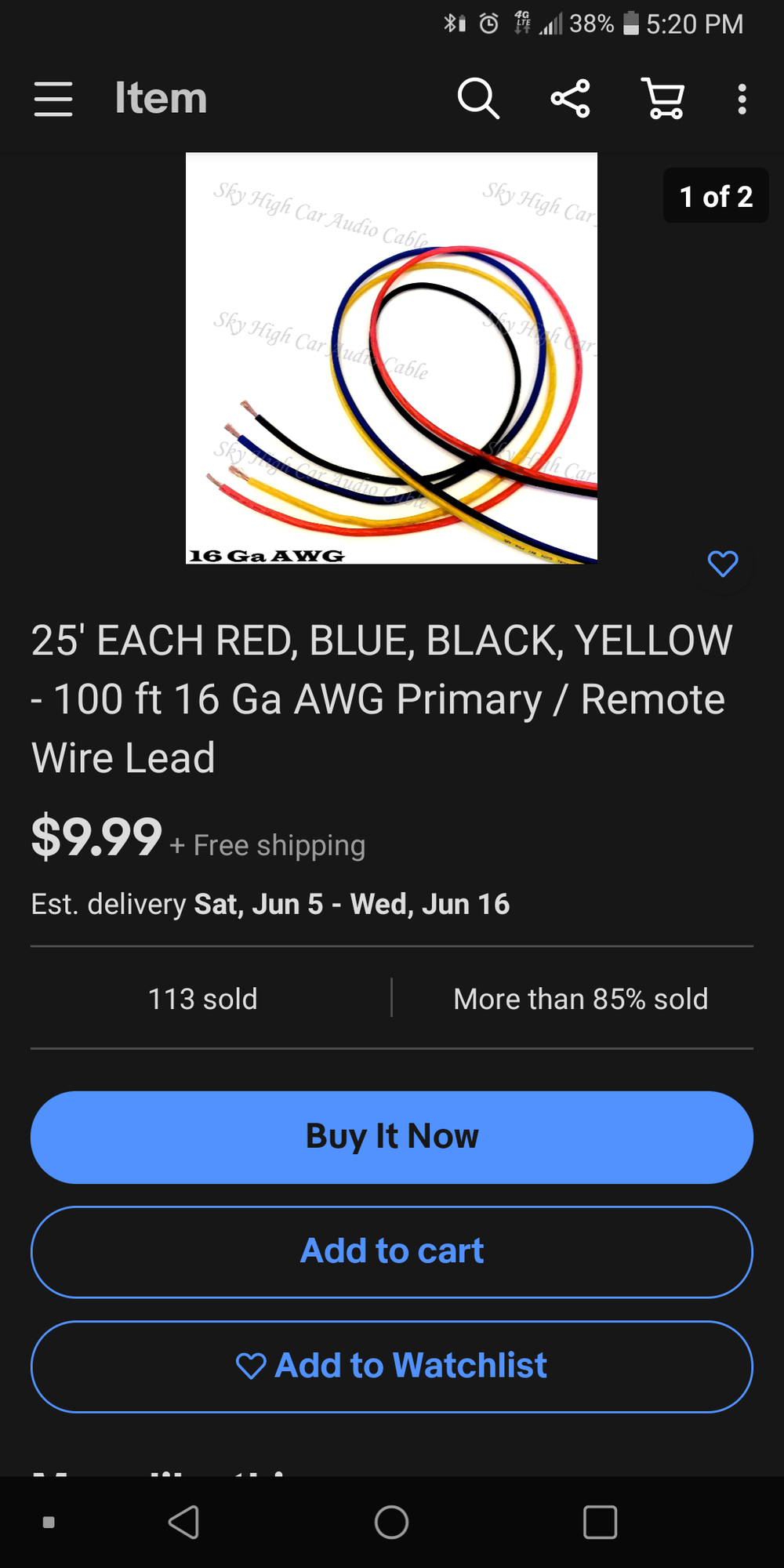Share this wire listing
Image resolution: width=784 pixels, height=1568 pixels.
tap(570, 99)
